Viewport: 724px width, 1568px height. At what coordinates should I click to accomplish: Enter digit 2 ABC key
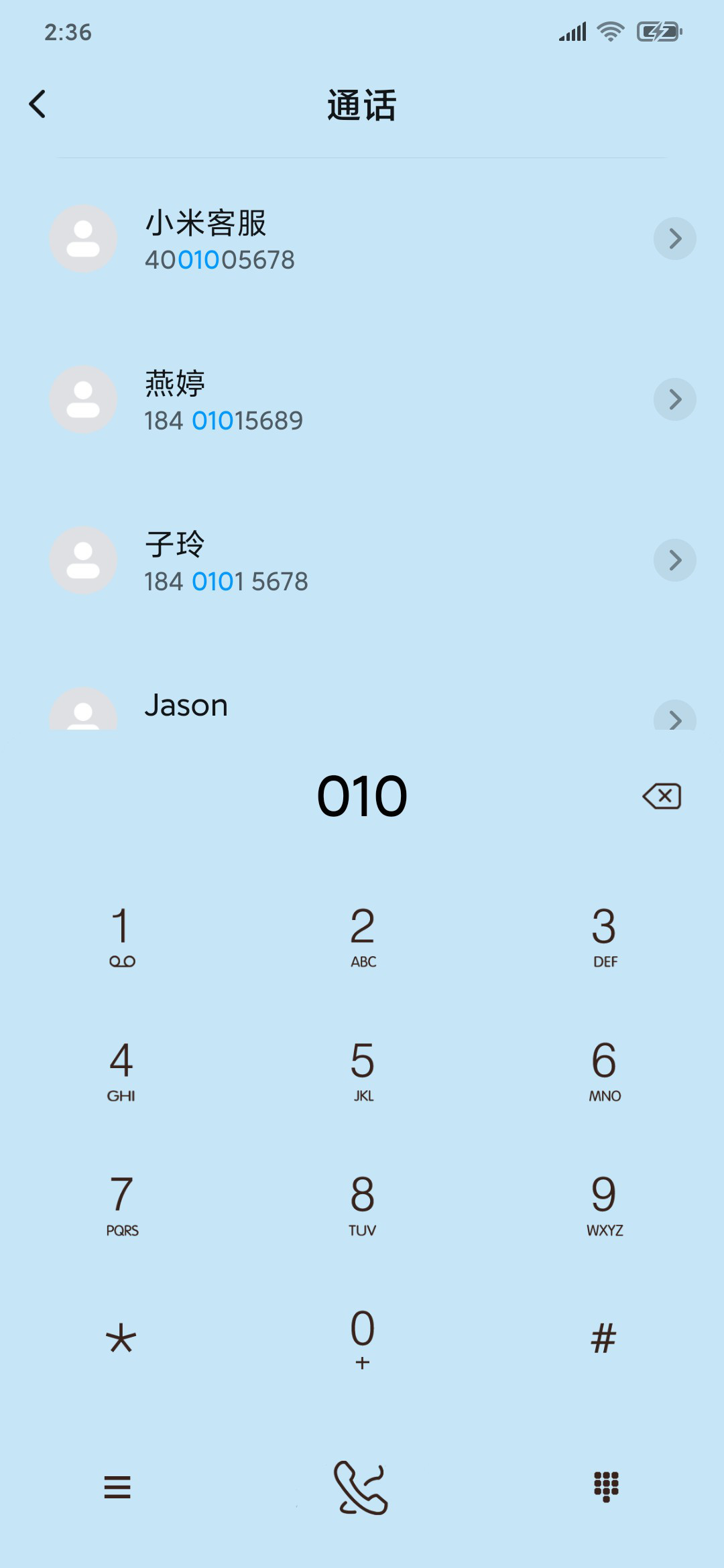[x=363, y=936]
